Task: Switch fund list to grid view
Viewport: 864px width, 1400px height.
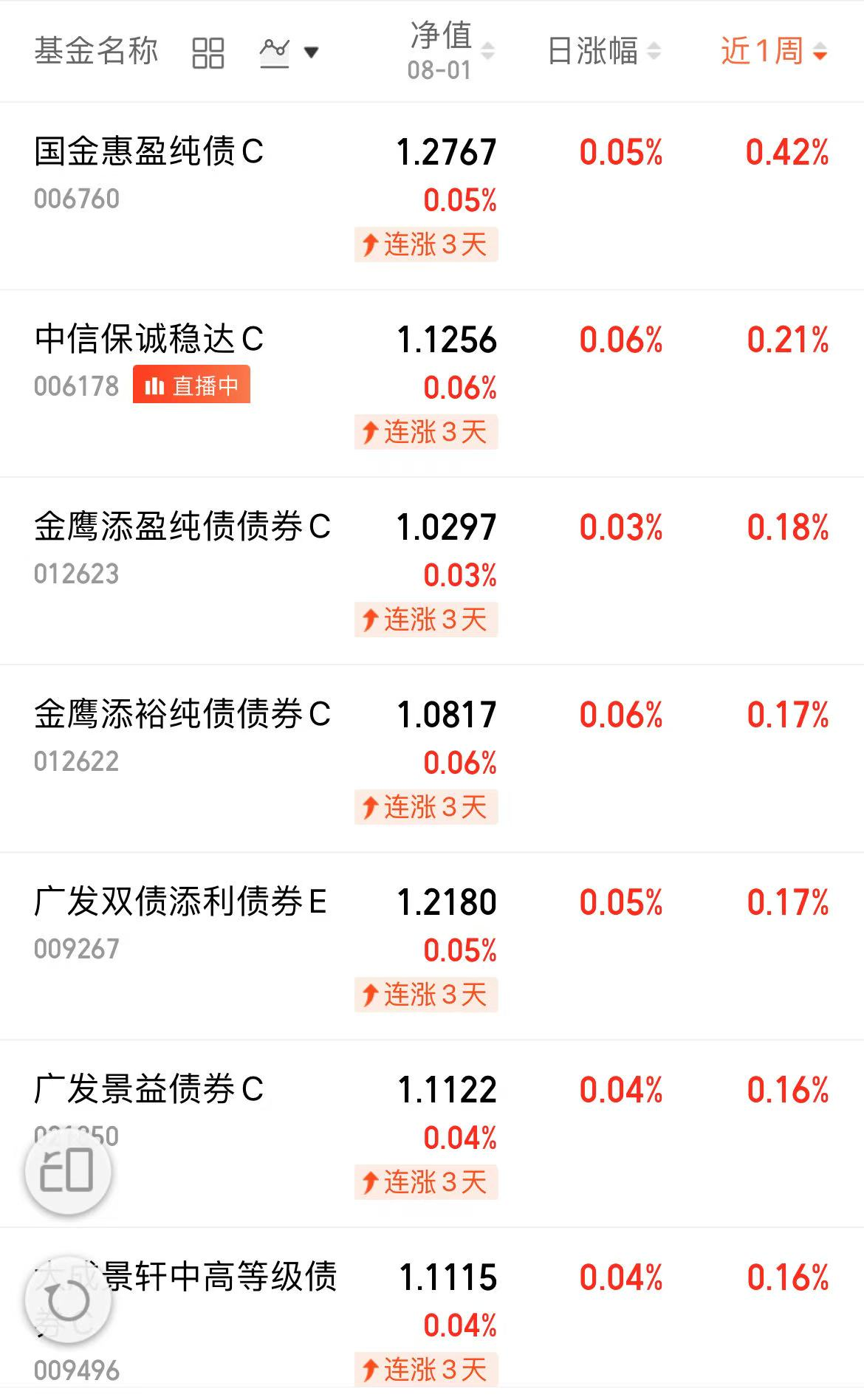Action: coord(208,52)
